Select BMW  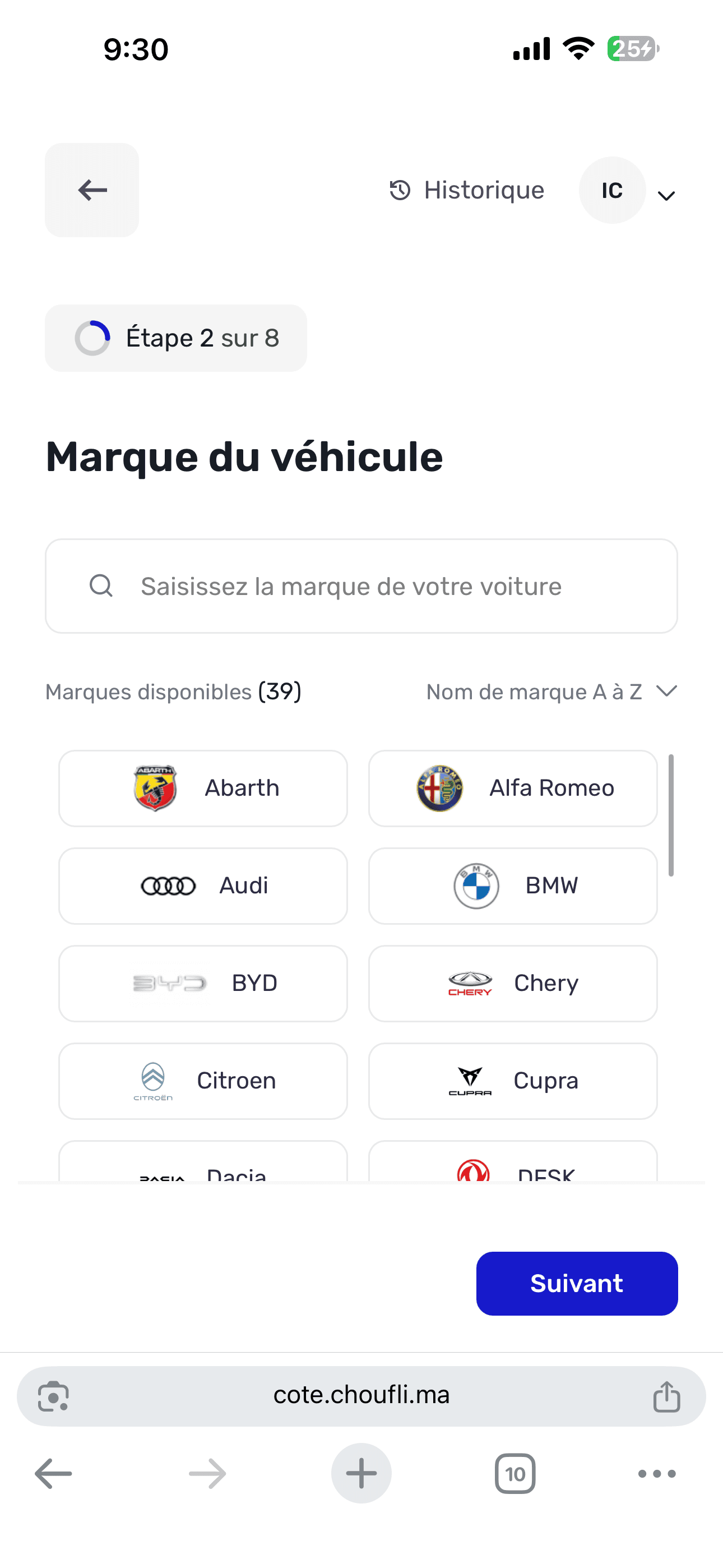pos(513,886)
